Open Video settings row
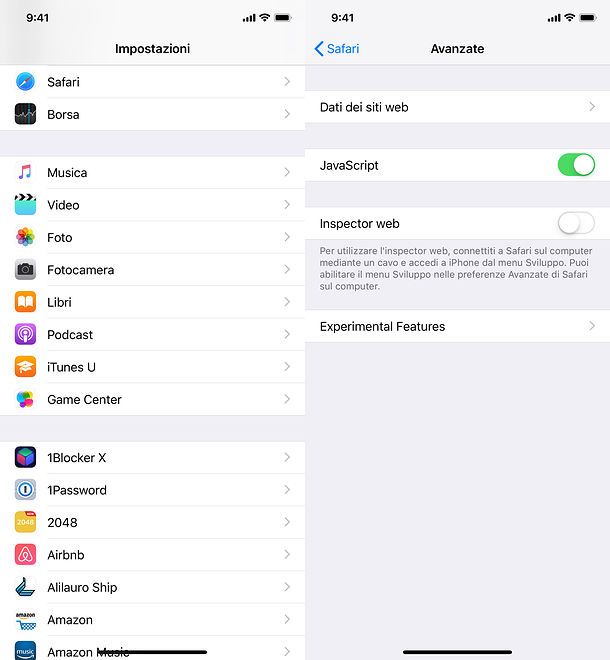The image size is (610, 660). pos(150,205)
